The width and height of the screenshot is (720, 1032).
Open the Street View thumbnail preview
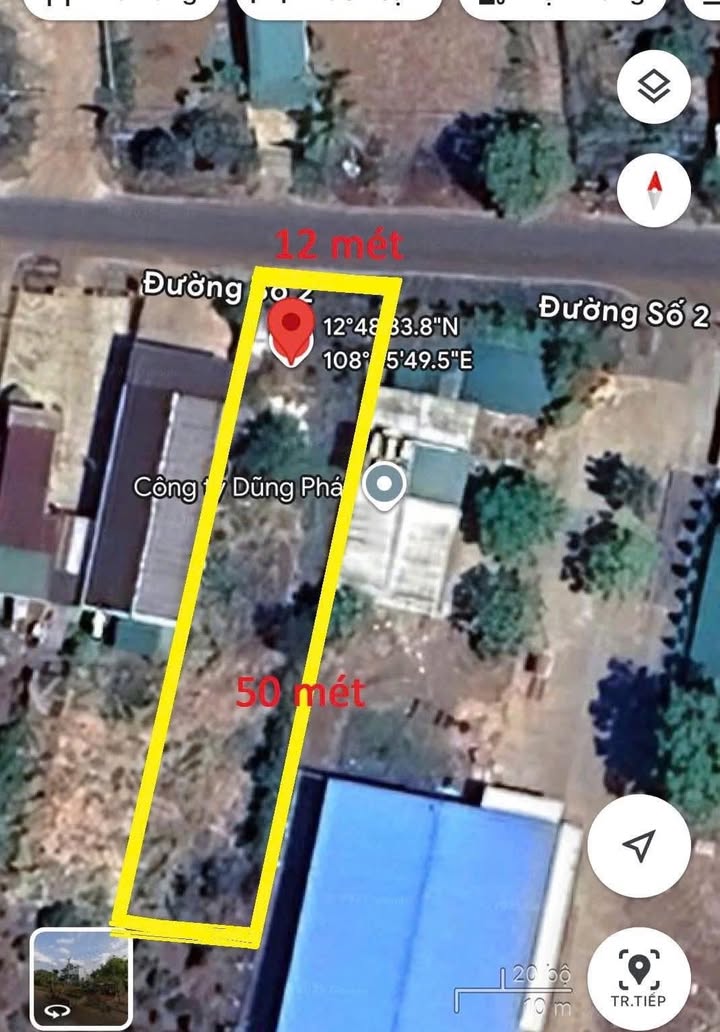pyautogui.click(x=81, y=977)
